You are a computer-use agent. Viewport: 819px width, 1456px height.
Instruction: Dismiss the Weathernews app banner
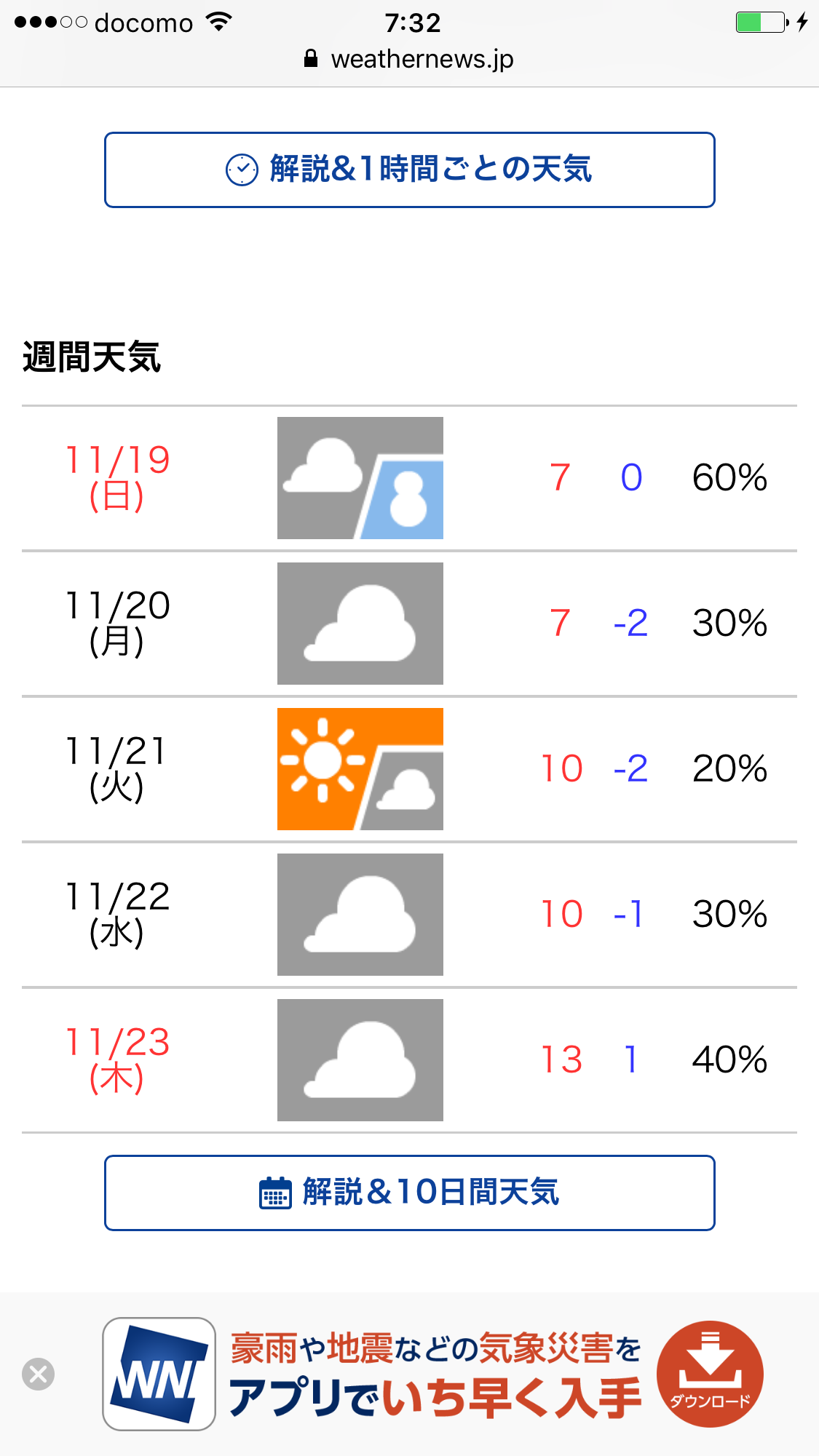[38, 1374]
